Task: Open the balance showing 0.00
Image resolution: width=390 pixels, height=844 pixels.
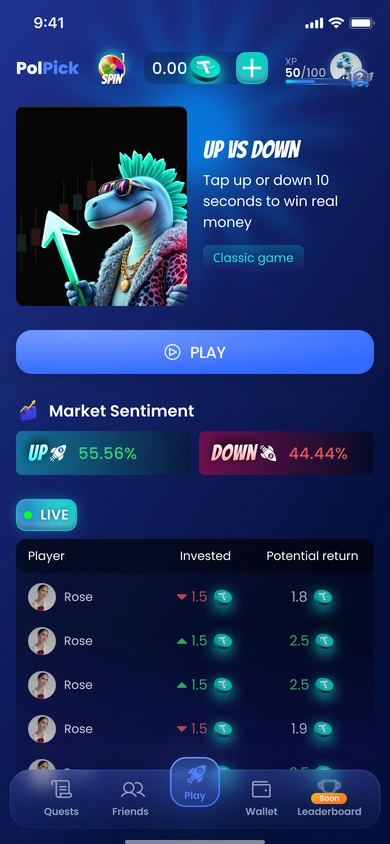Action: (186, 68)
